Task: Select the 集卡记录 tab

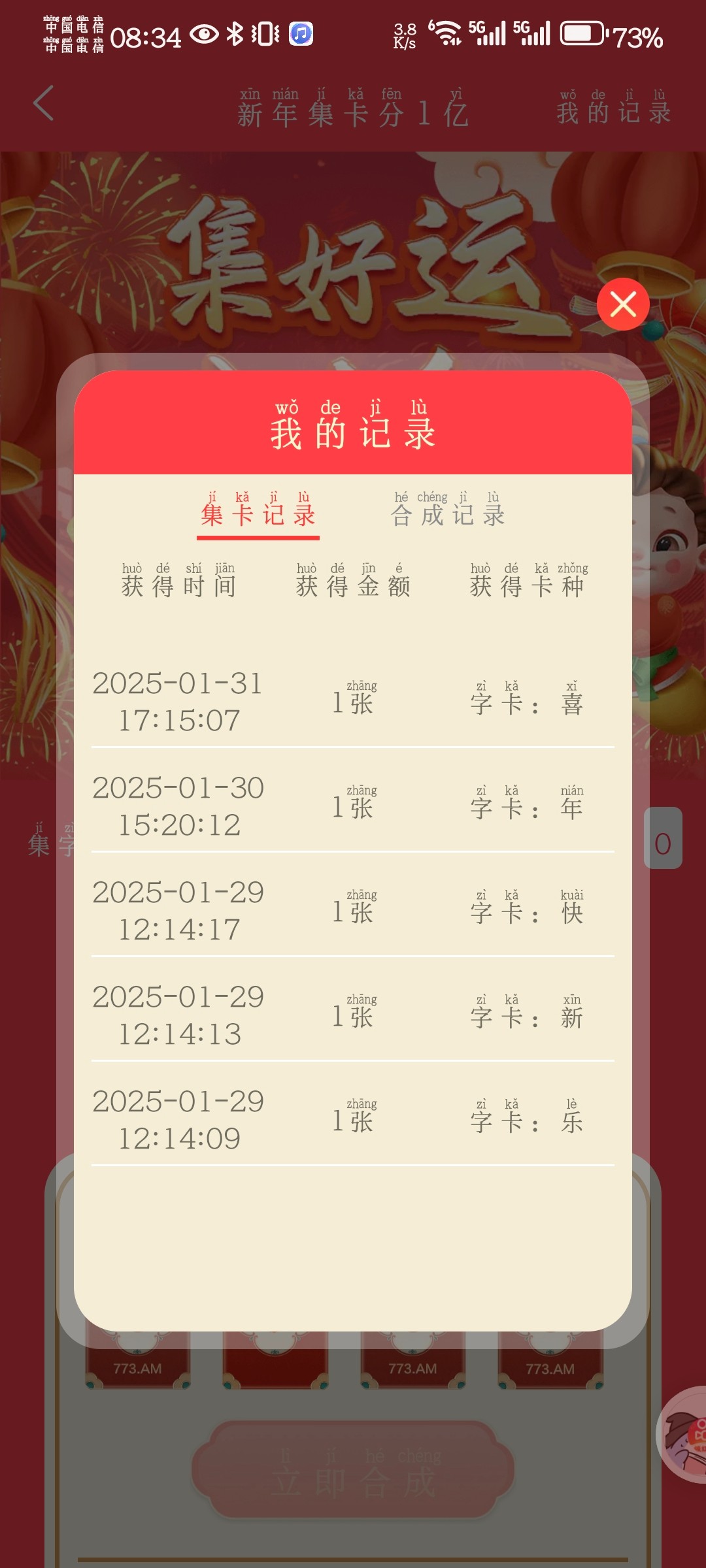Action: click(258, 510)
